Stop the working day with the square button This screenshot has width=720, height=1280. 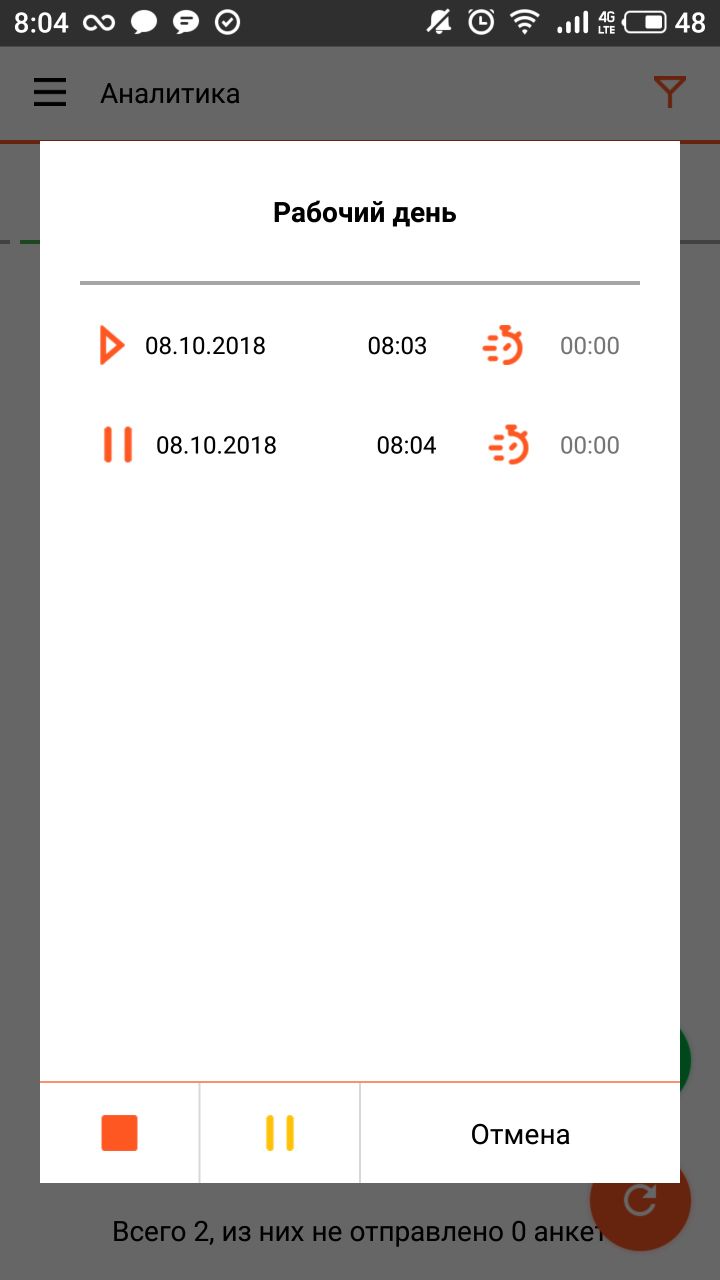point(119,1133)
